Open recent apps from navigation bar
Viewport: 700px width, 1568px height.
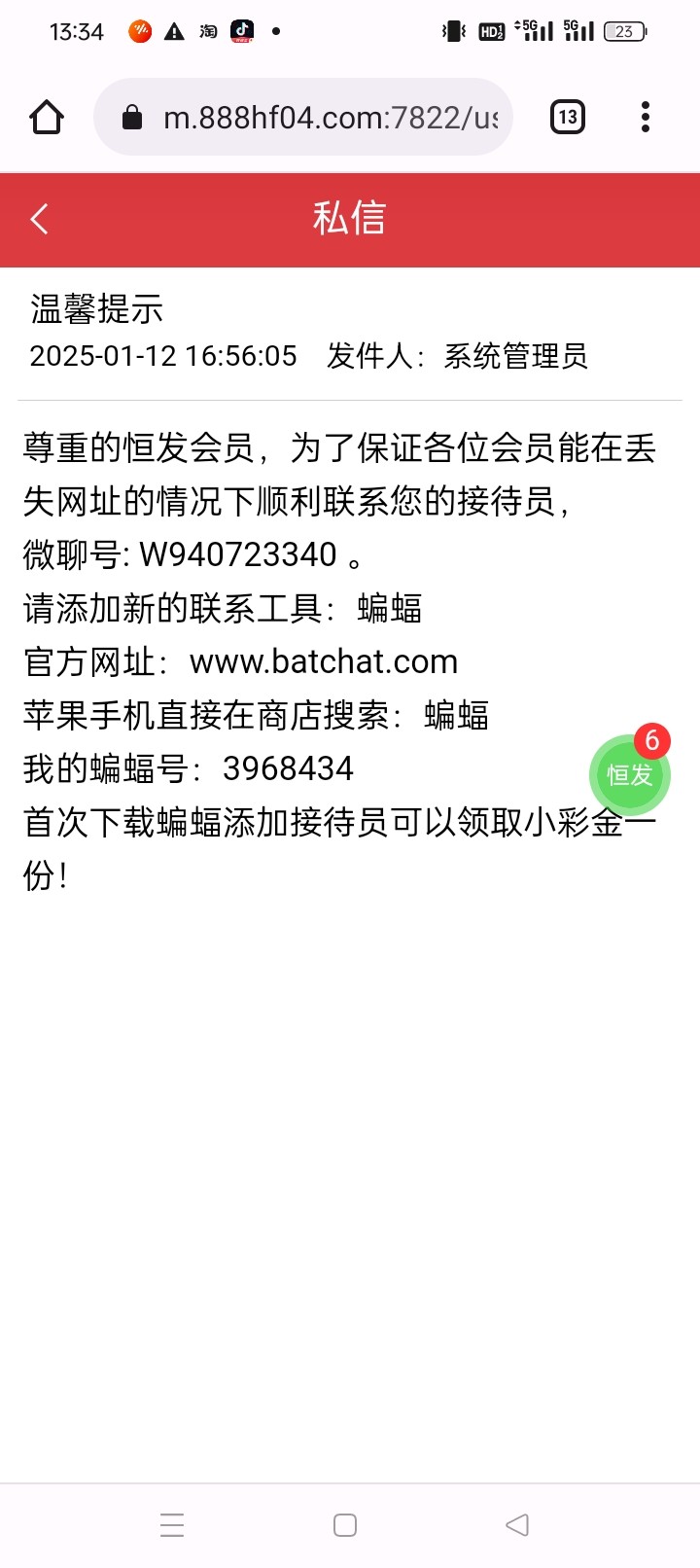click(x=172, y=1524)
